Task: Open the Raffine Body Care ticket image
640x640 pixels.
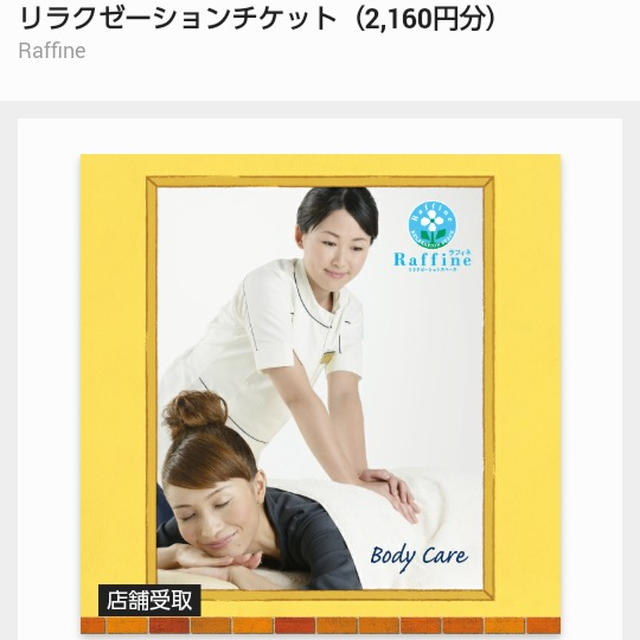Action: pyautogui.click(x=320, y=390)
